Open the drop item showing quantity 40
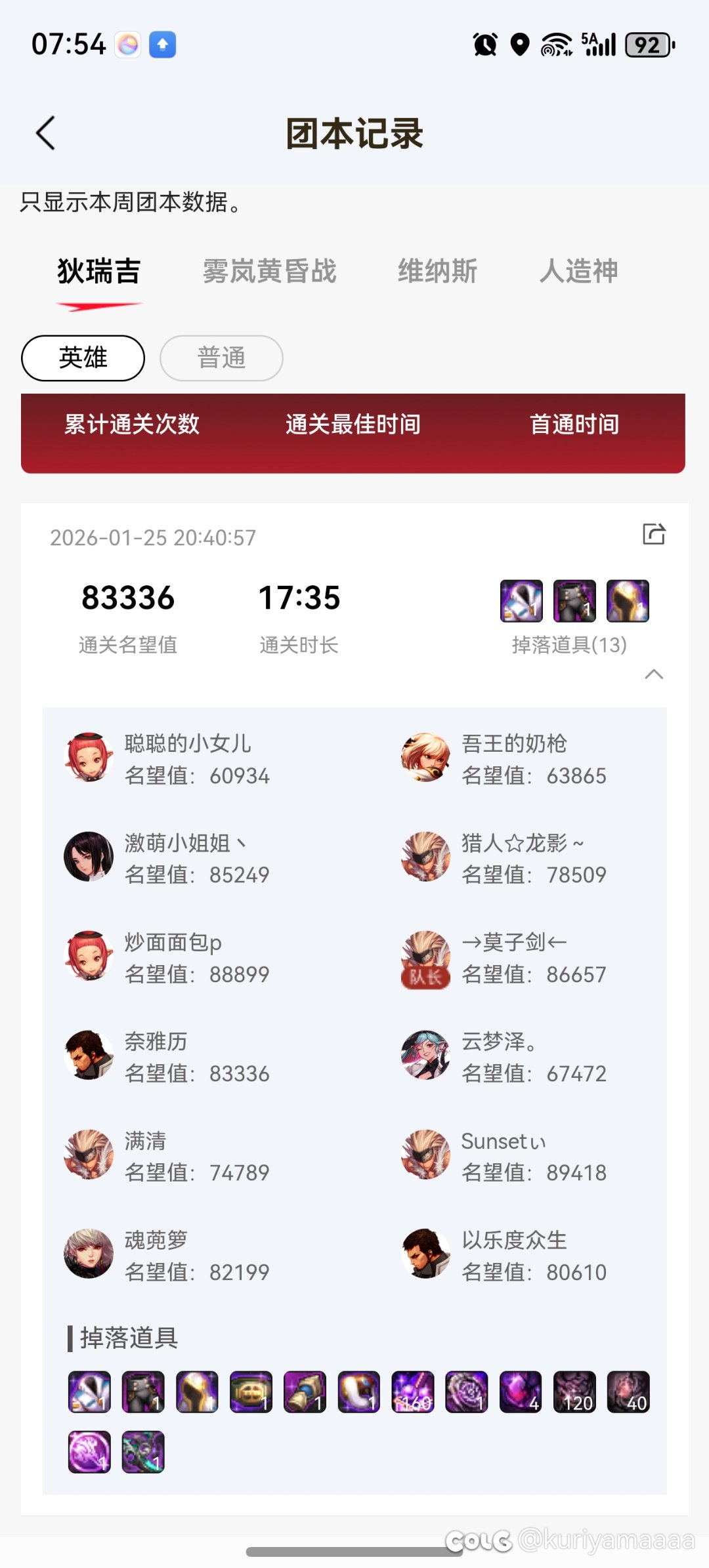Viewport: 709px width, 1568px height. pyautogui.click(x=628, y=1391)
